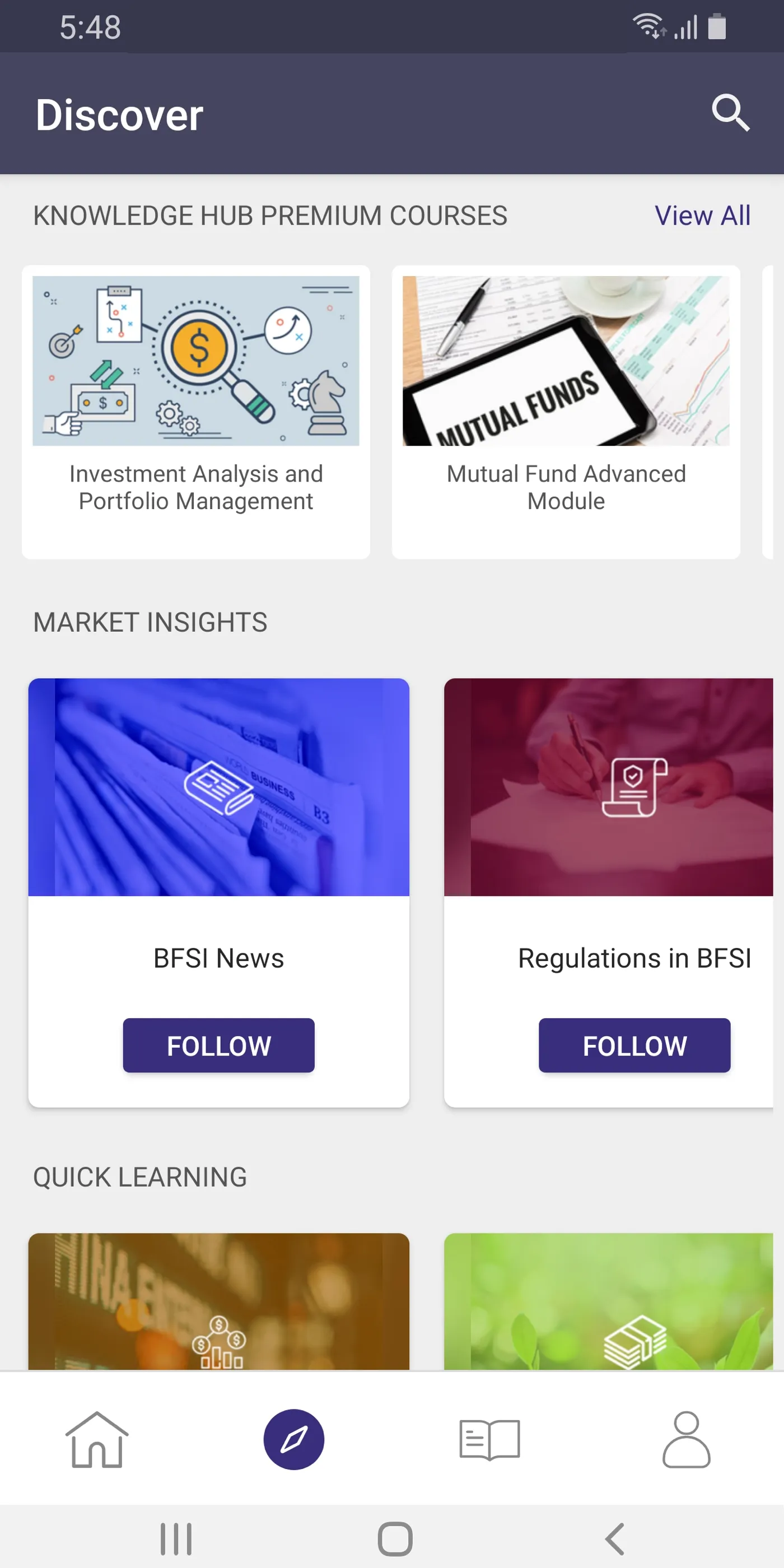The height and width of the screenshot is (1568, 784).
Task: Open the orange Quick Learning card
Action: pyautogui.click(x=218, y=1301)
